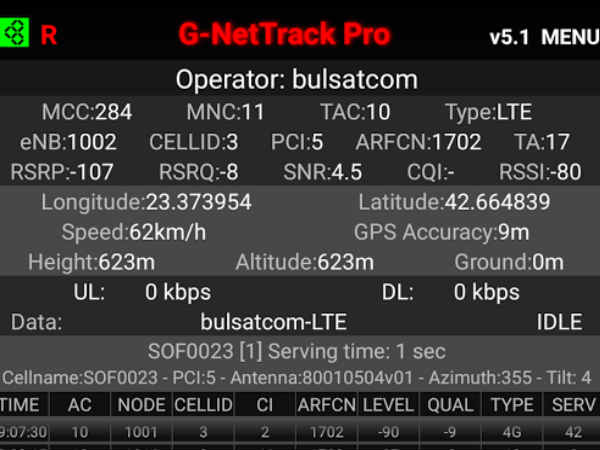Tap the green network status icon
The width and height of the screenshot is (600, 450).
(x=16, y=34)
